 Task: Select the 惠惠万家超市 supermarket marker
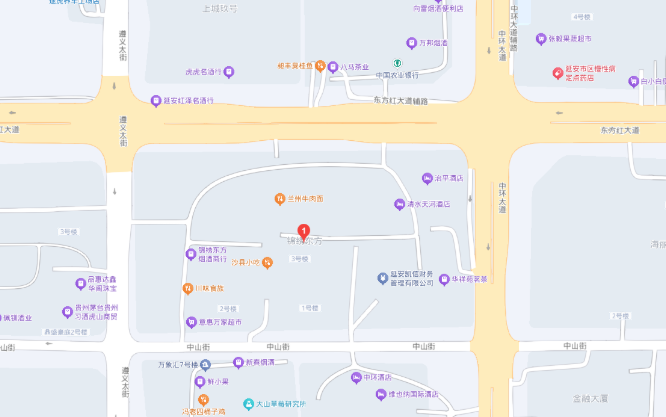190,322
